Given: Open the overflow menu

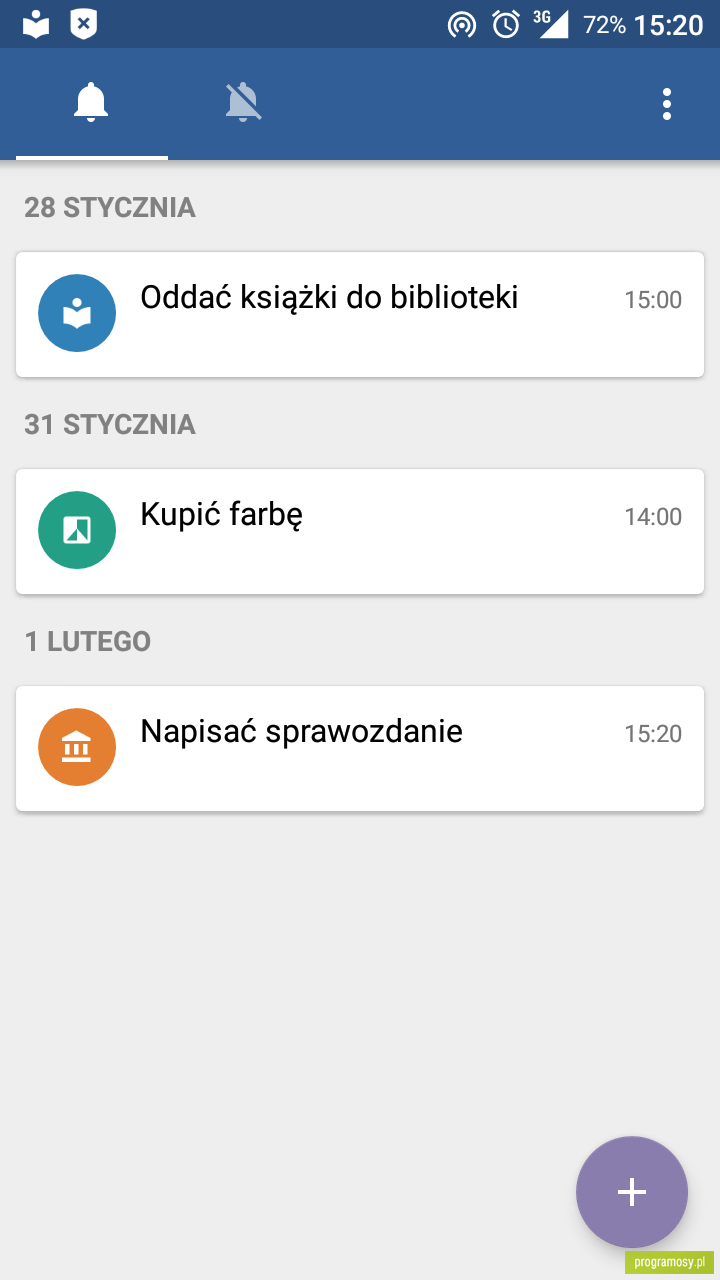Looking at the screenshot, I should [667, 104].
